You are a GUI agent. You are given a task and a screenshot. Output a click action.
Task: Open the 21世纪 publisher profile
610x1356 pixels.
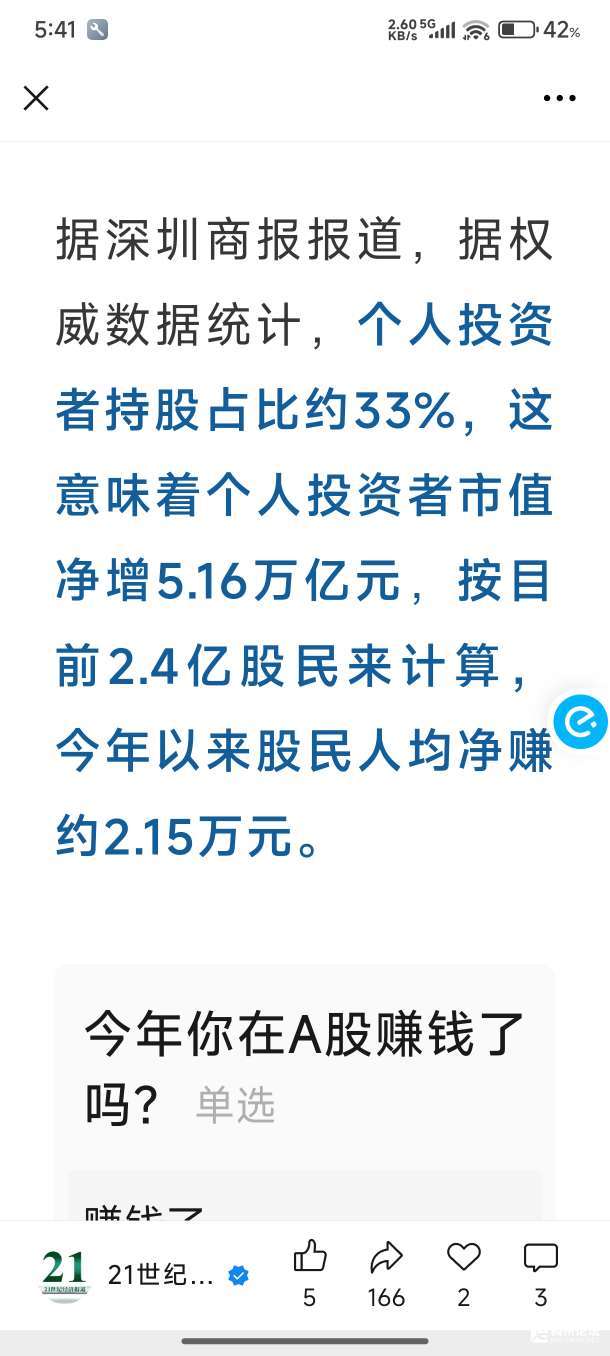point(145,1275)
